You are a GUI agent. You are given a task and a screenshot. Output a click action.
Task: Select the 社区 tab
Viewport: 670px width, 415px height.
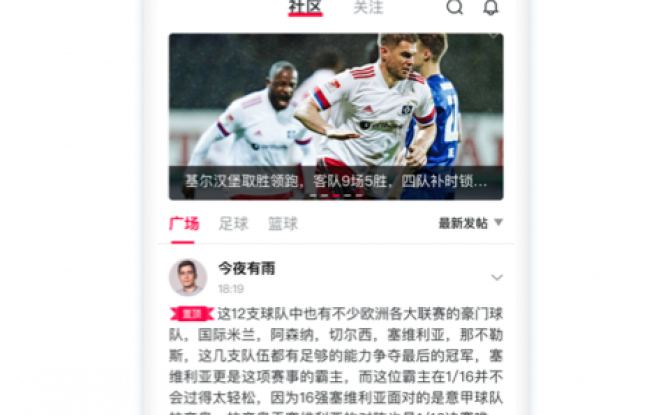tap(305, 8)
